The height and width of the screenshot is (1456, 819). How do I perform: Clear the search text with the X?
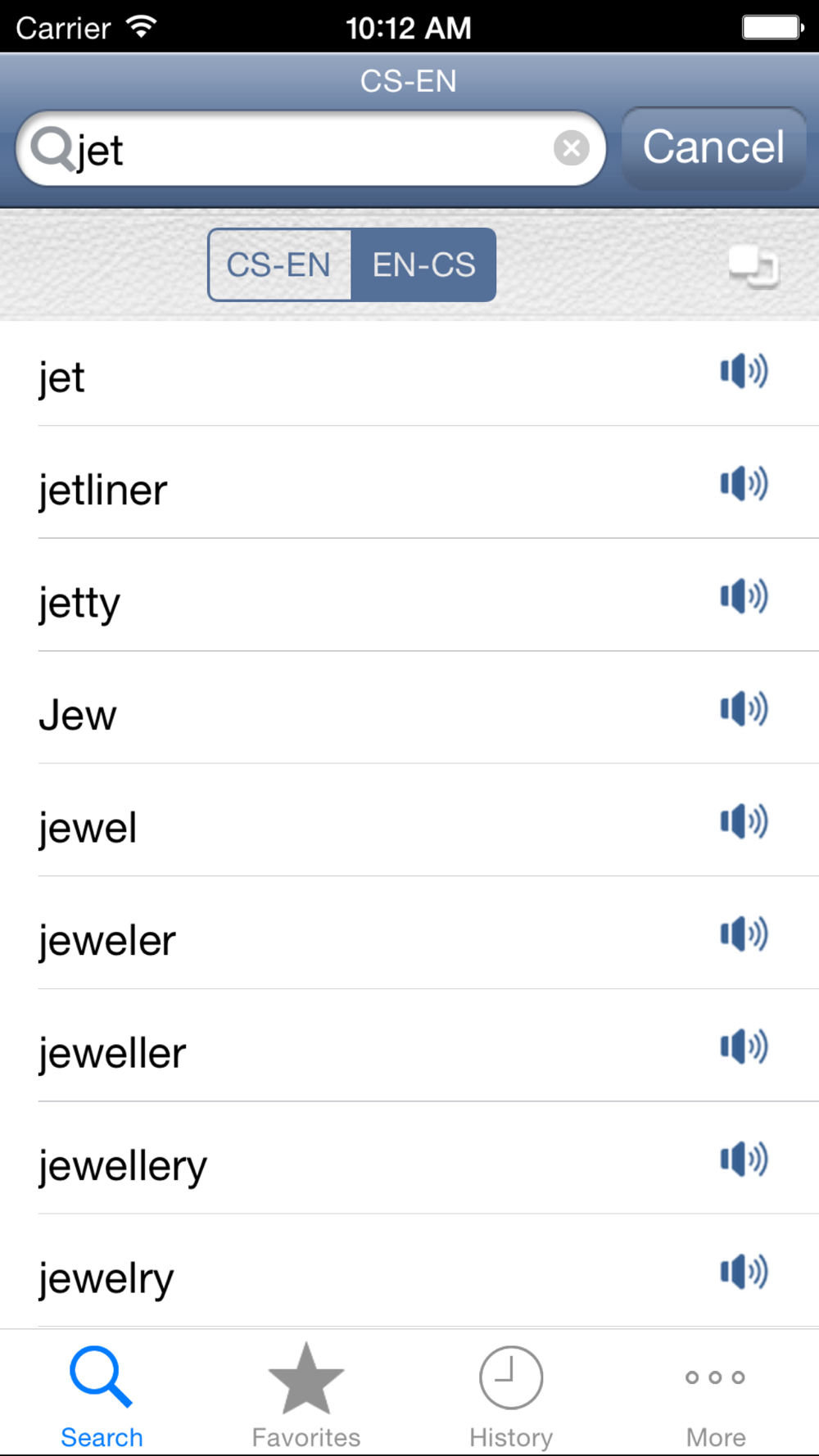pos(571,148)
